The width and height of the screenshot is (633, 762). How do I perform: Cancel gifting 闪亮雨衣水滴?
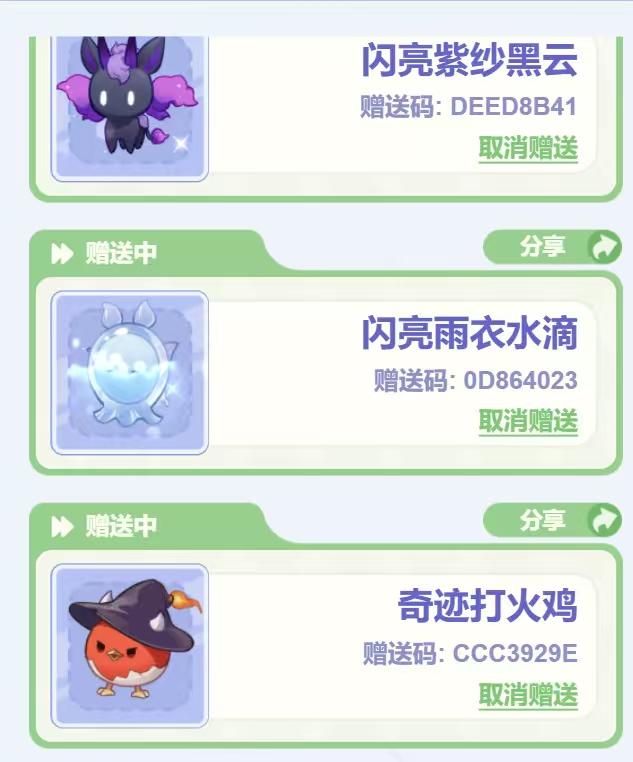[528, 421]
